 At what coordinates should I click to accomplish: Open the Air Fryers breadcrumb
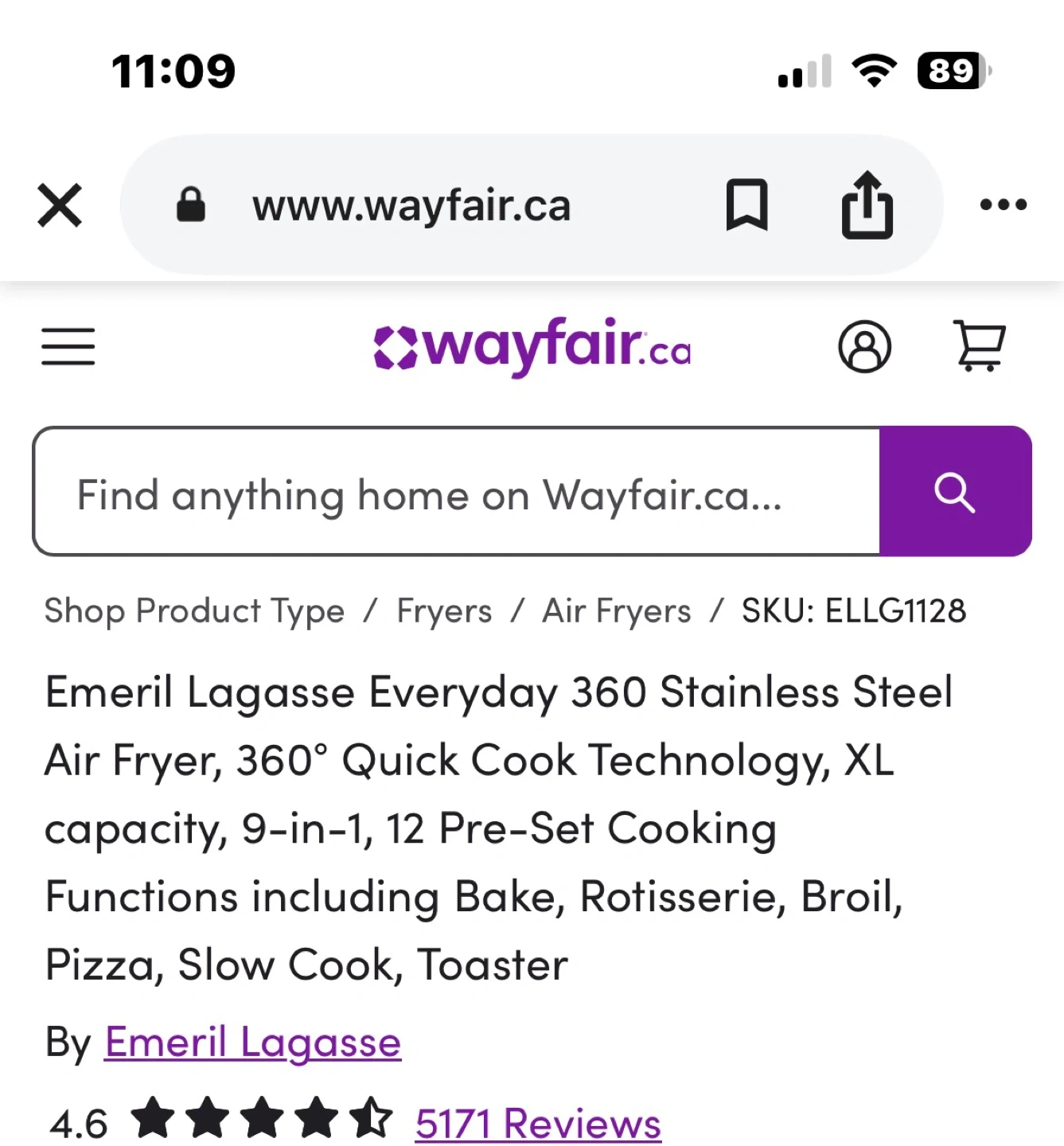click(617, 611)
